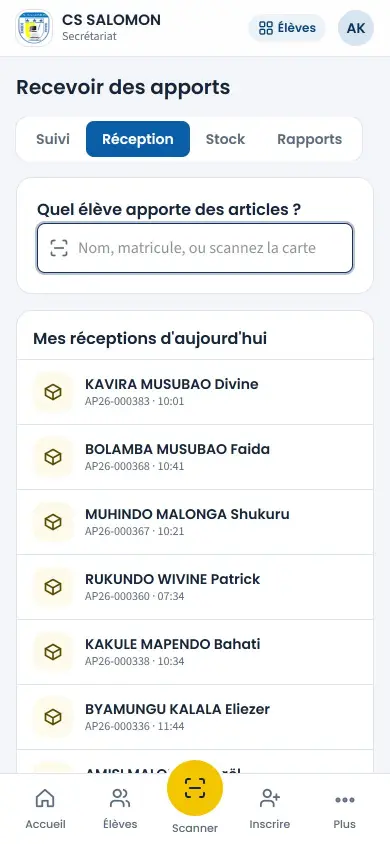View KAKULE MAPENDO Bahati's reception
This screenshot has width=390, height=844.
click(x=195, y=652)
